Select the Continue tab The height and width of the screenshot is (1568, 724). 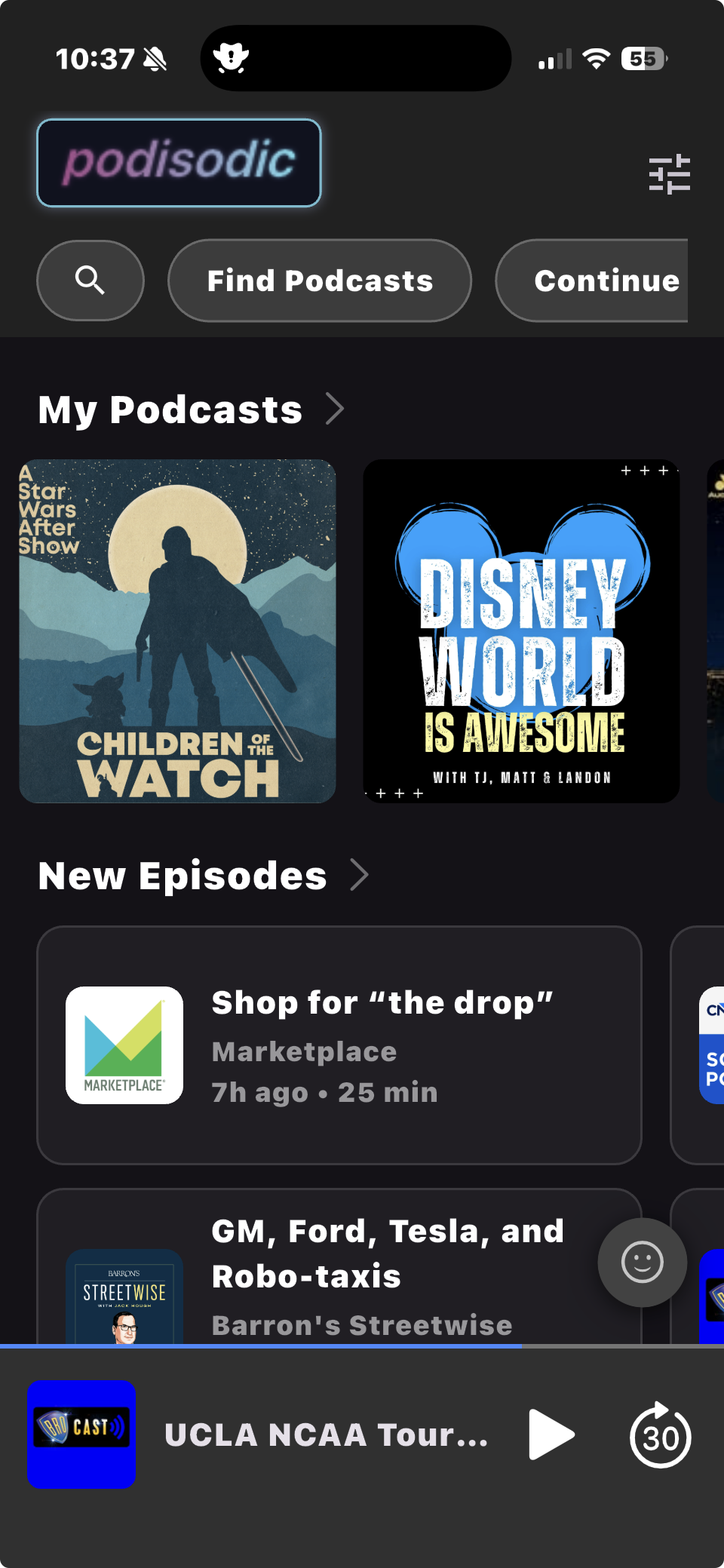point(606,281)
